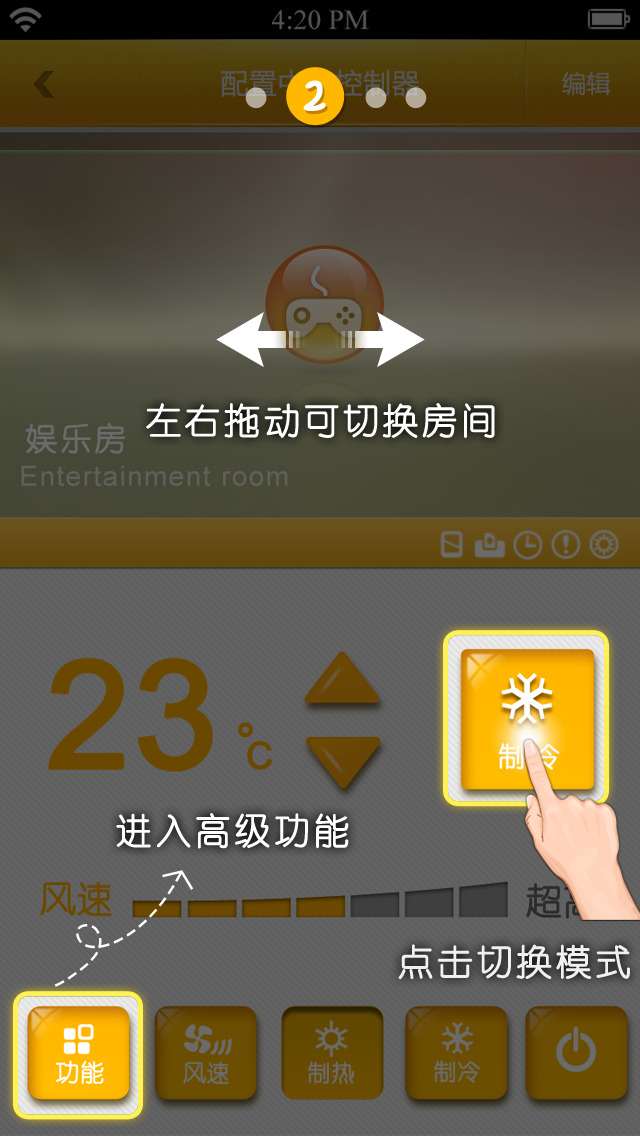Screen dimensions: 640x1136
Task: Lower the temperature with the down arrow
Action: click(x=342, y=760)
